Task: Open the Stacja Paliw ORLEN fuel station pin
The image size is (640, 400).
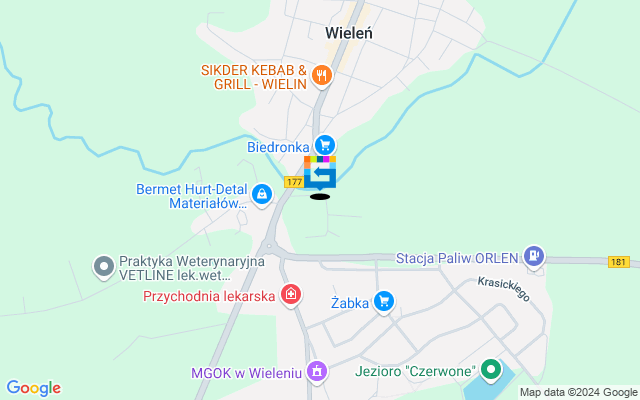Action: point(535,257)
